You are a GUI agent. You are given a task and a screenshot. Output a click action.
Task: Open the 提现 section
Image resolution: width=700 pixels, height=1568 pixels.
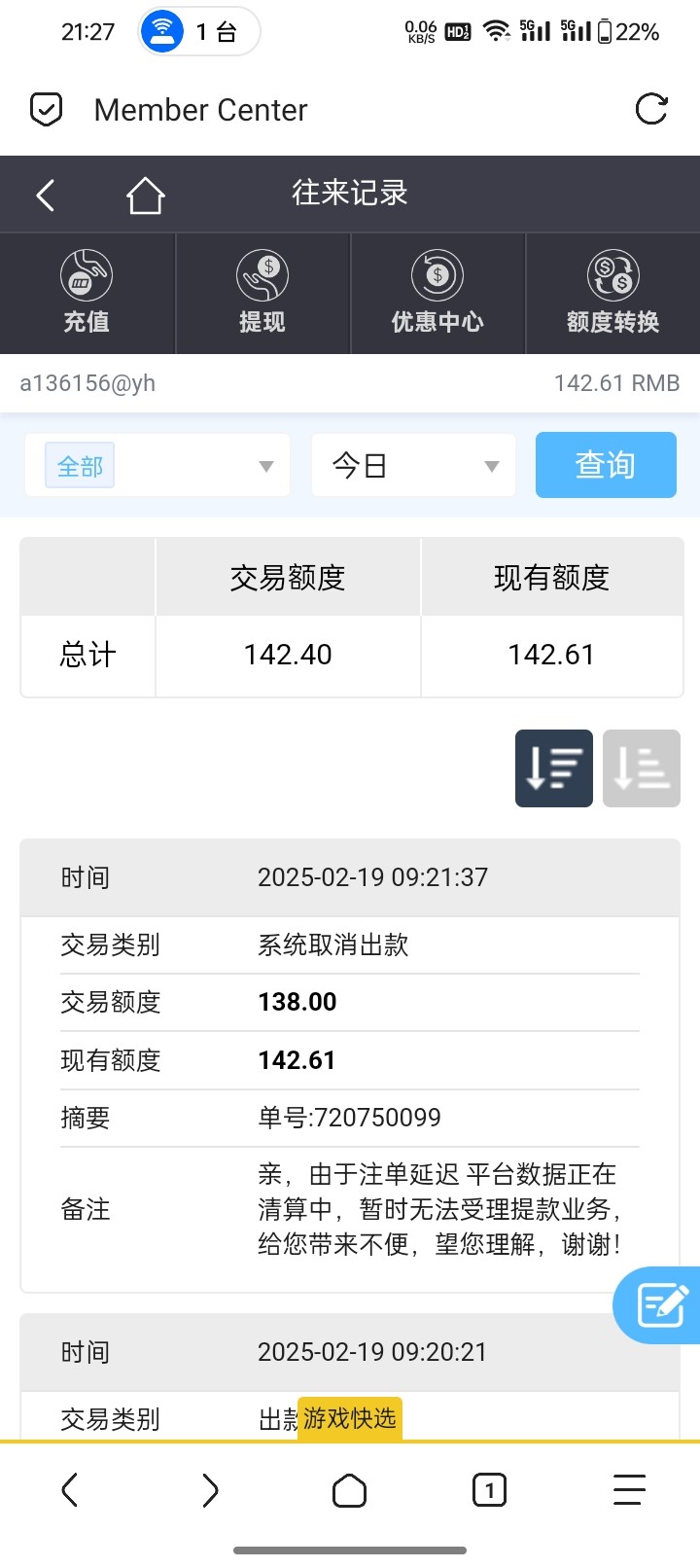pyautogui.click(x=262, y=293)
